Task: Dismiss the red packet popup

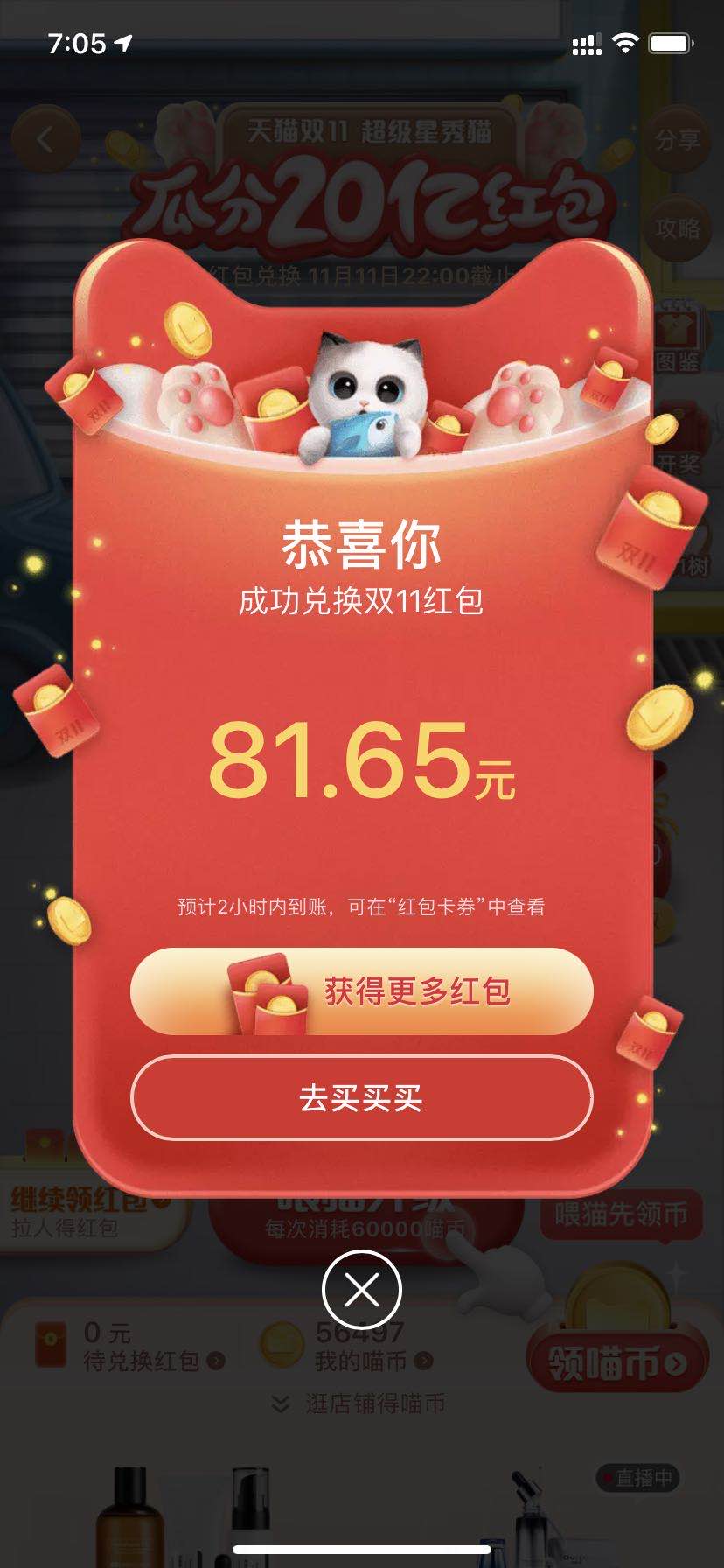Action: tap(361, 1289)
